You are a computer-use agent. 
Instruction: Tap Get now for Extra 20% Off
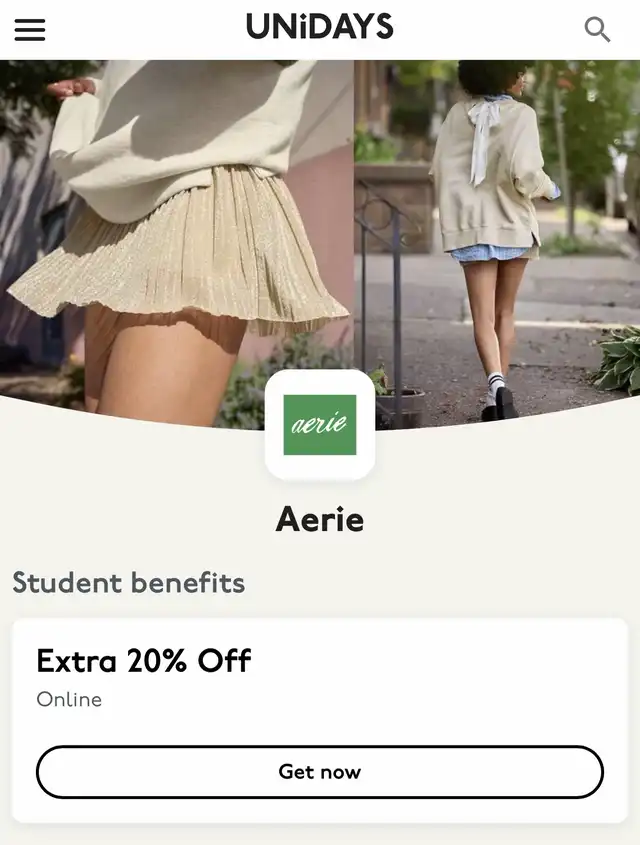click(x=319, y=772)
